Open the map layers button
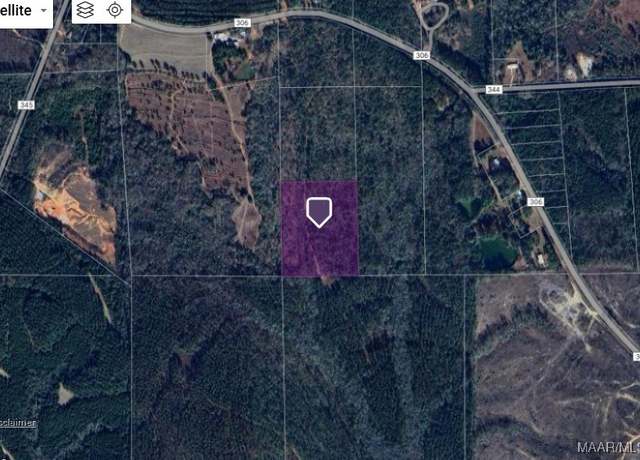The width and height of the screenshot is (640, 460). tap(86, 11)
